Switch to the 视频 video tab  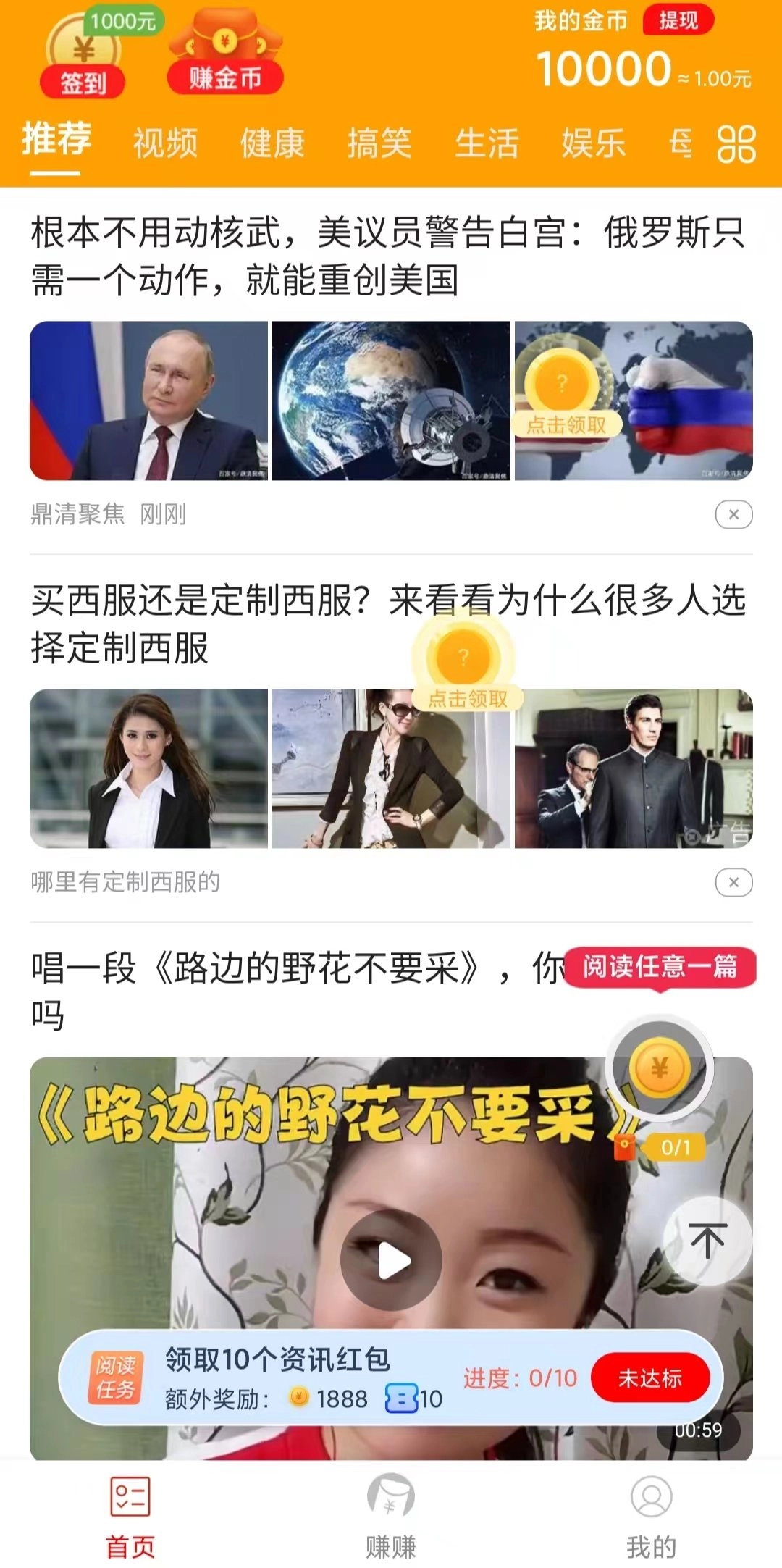[x=165, y=144]
